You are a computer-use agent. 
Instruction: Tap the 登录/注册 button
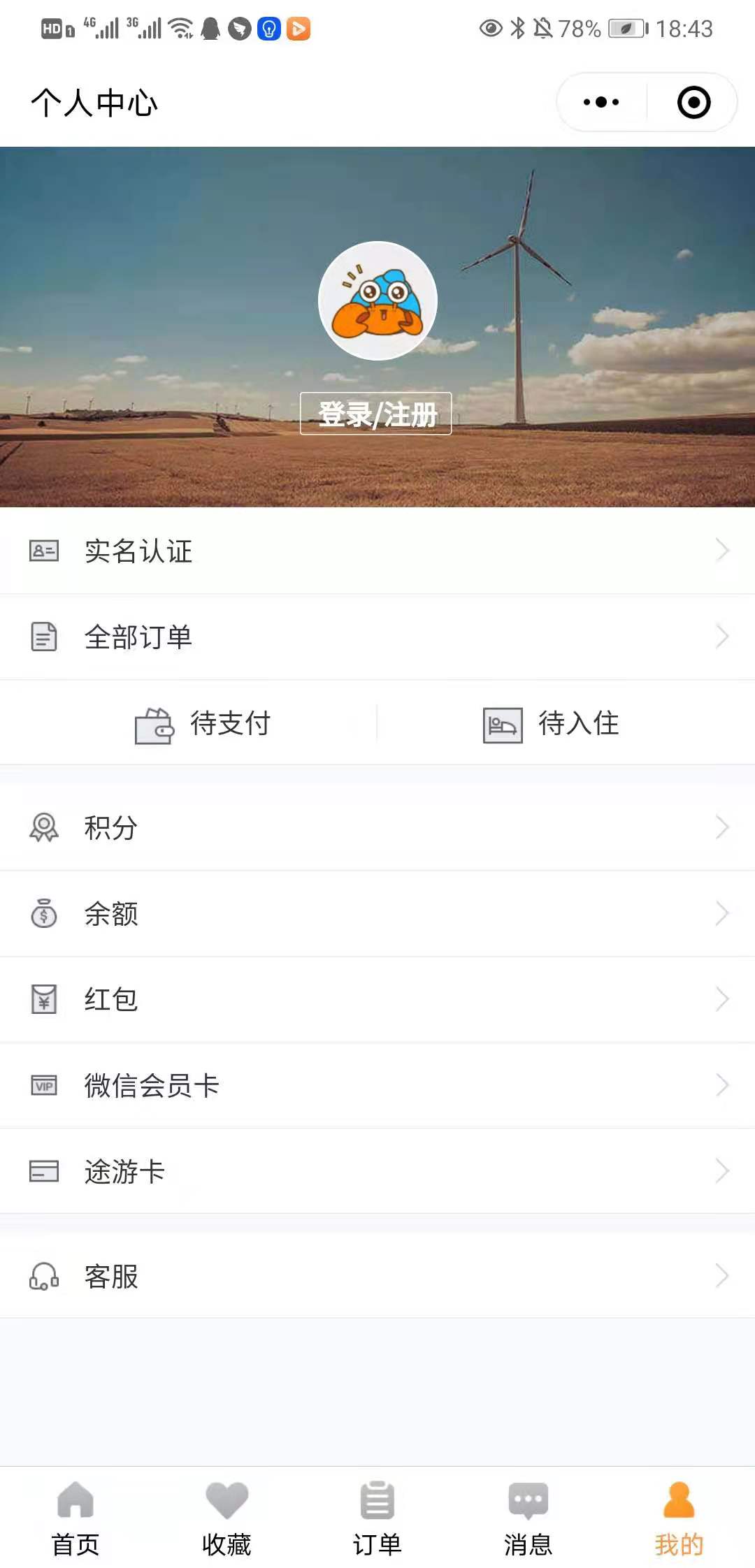[x=376, y=414]
